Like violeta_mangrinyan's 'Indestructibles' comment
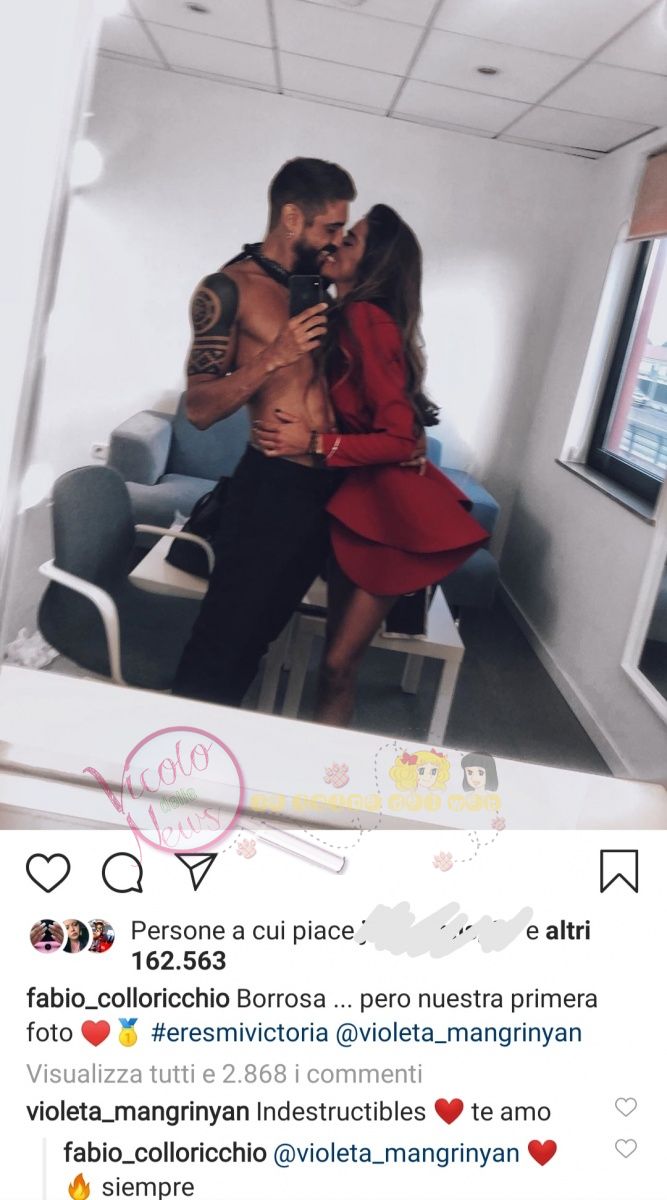This screenshot has width=667, height=1200. click(626, 1107)
